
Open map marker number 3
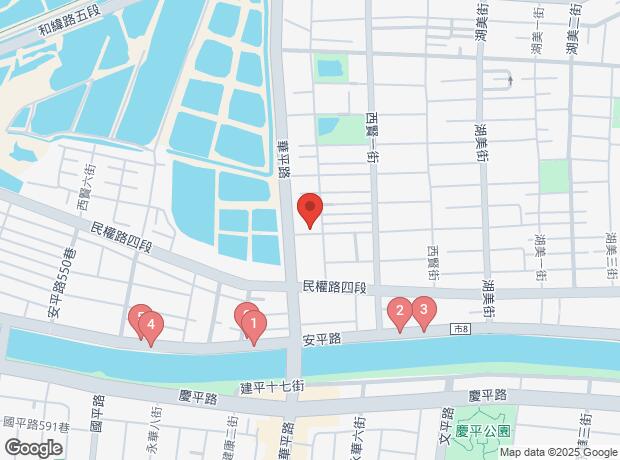423,310
